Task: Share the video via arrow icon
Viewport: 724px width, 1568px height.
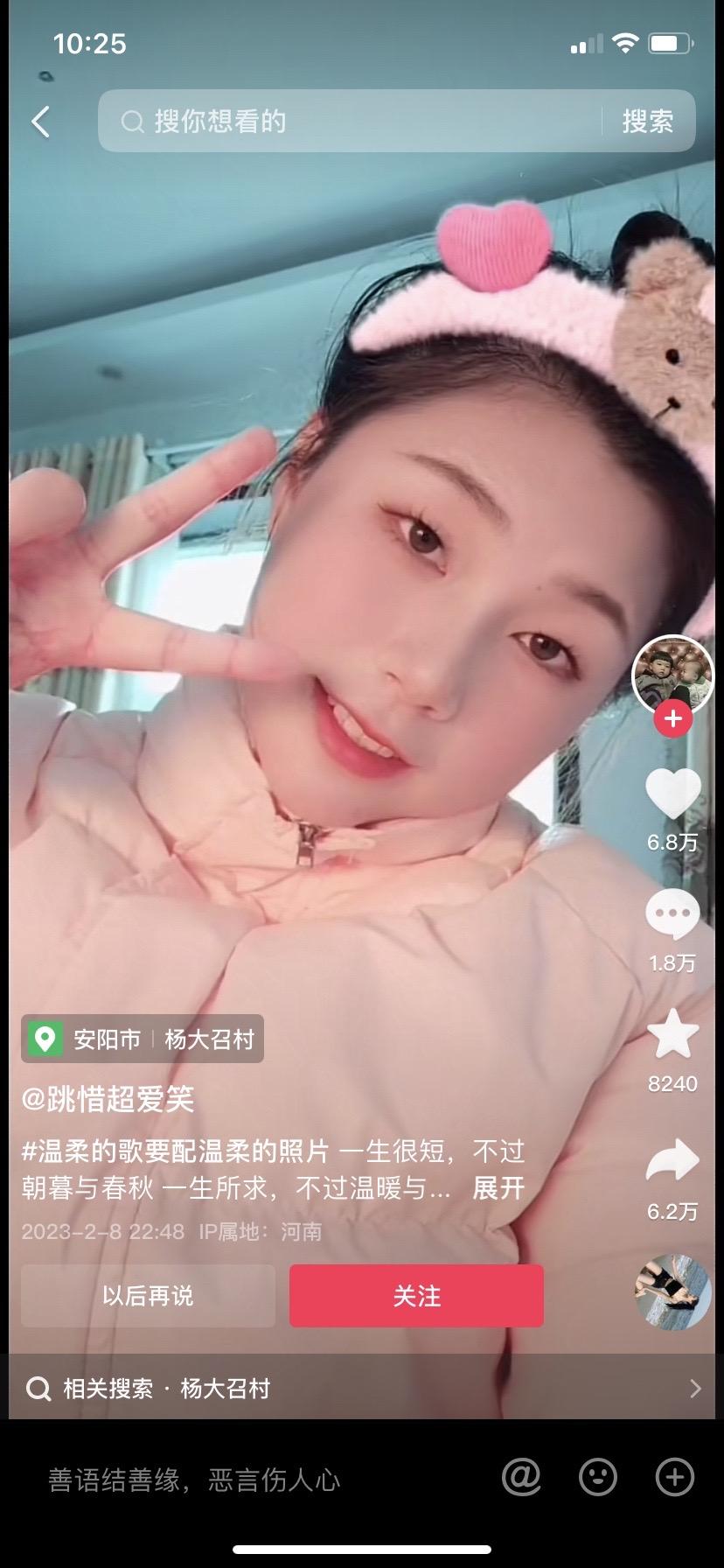Action: [x=672, y=1160]
